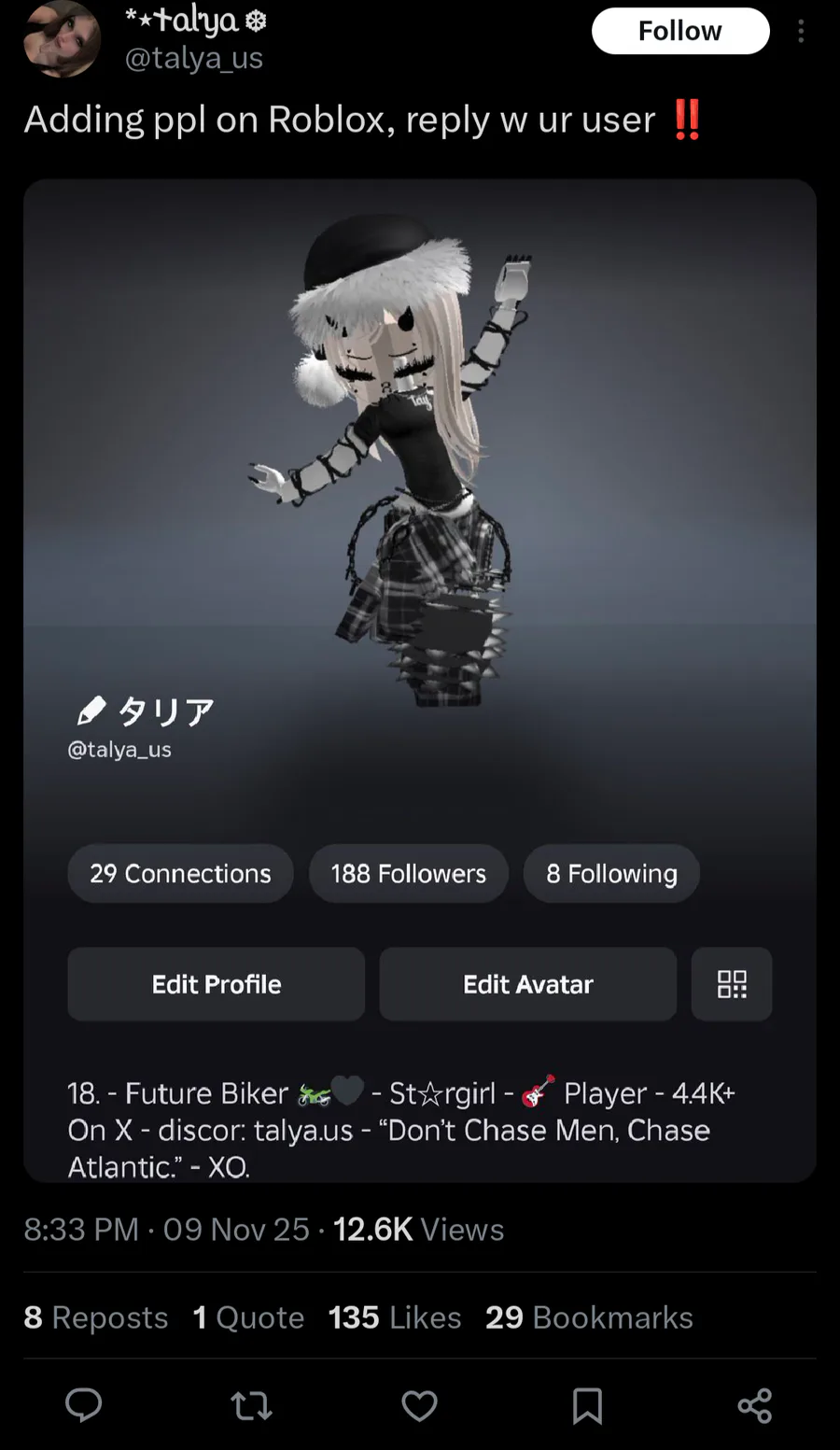Share this post
The image size is (840, 1450).
pos(754,1405)
